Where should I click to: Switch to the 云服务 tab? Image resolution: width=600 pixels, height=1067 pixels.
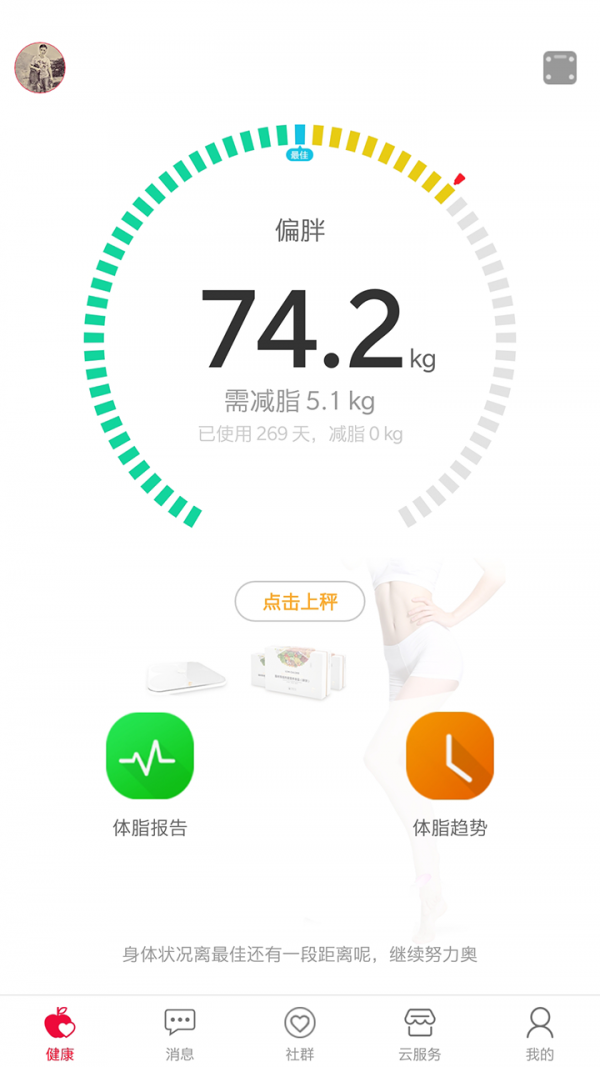click(420, 1034)
